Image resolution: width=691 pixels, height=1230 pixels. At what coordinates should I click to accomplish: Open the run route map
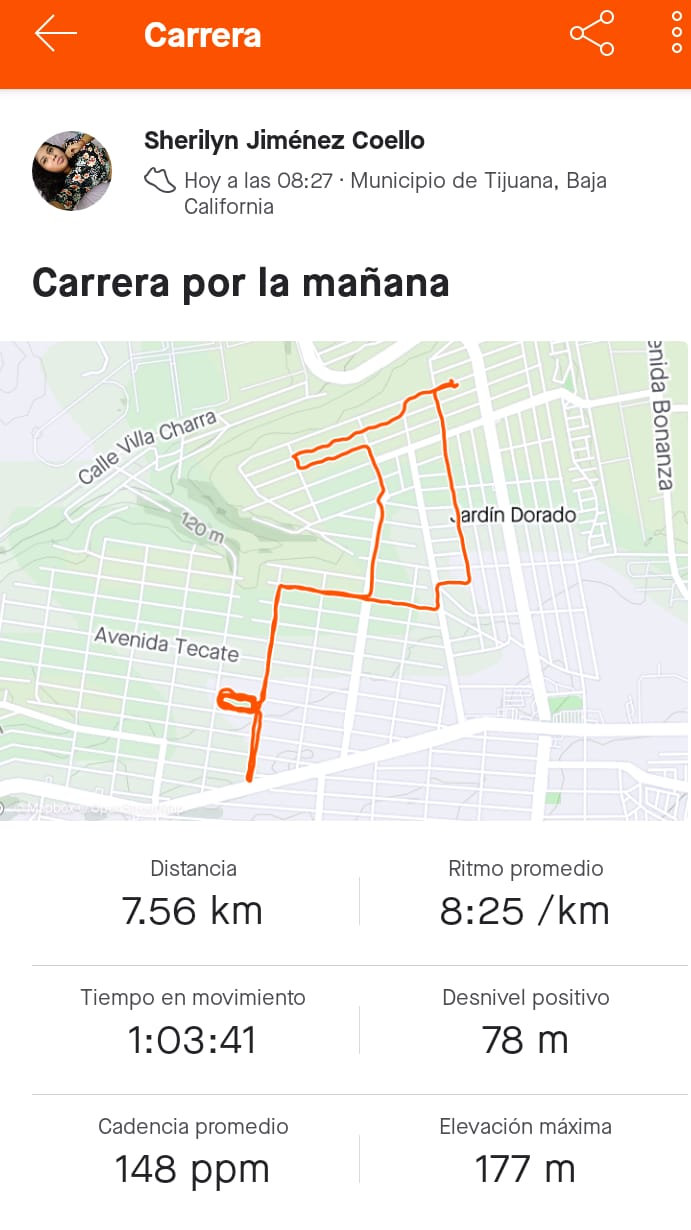point(345,581)
